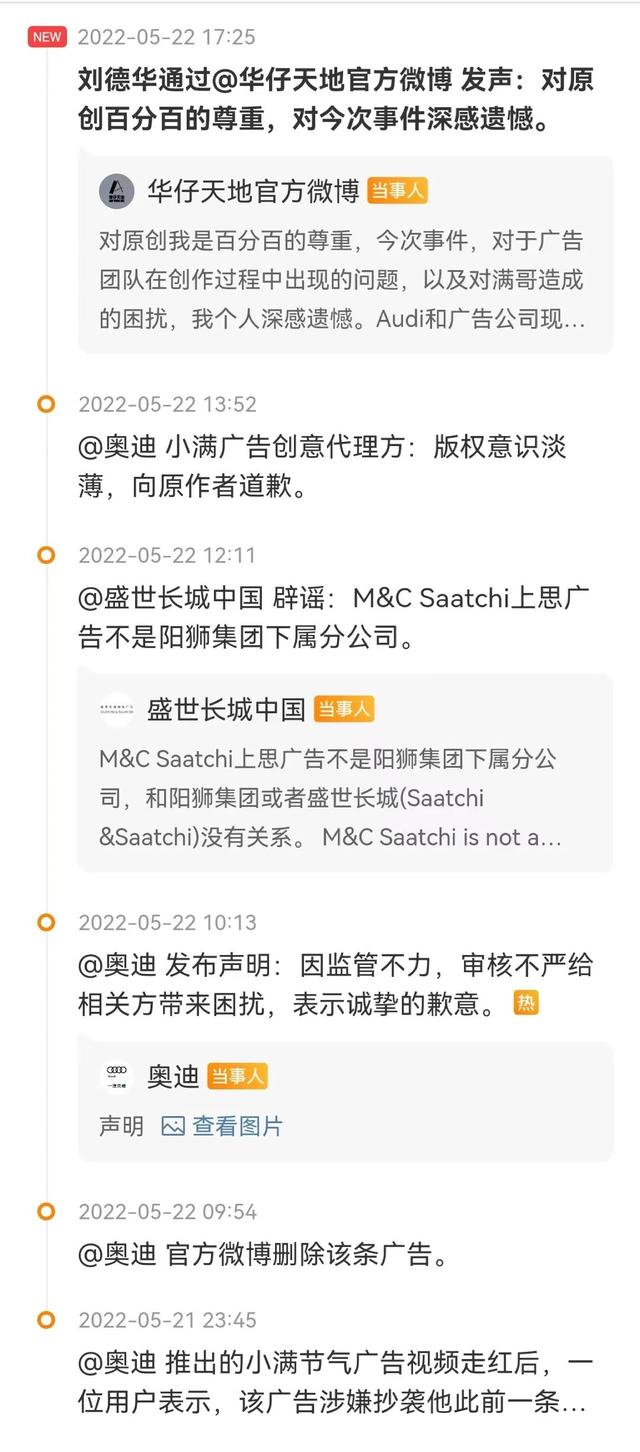Tap the 华仔天地官方微博 profile avatar
640x1452 pixels.
pos(117,191)
